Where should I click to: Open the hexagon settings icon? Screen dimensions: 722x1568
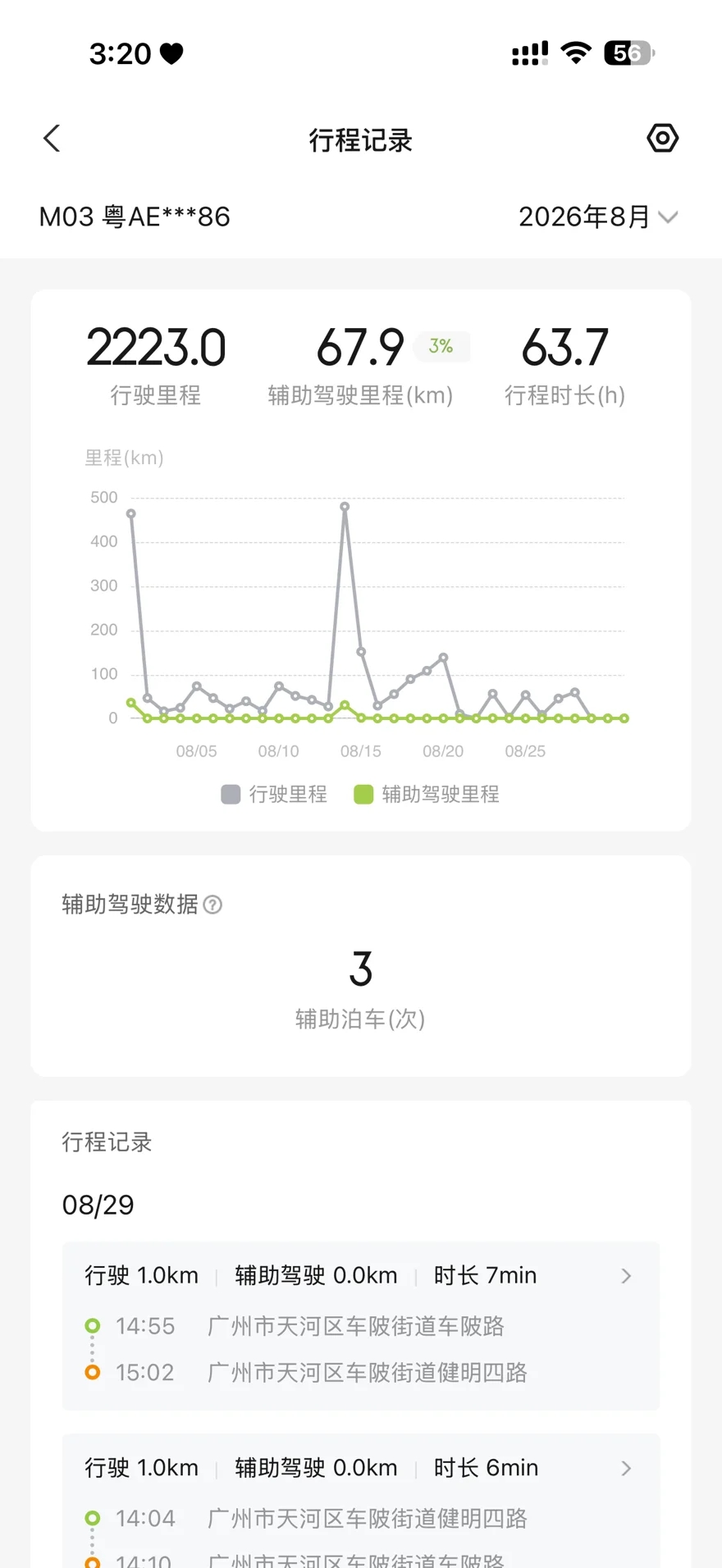click(x=662, y=139)
